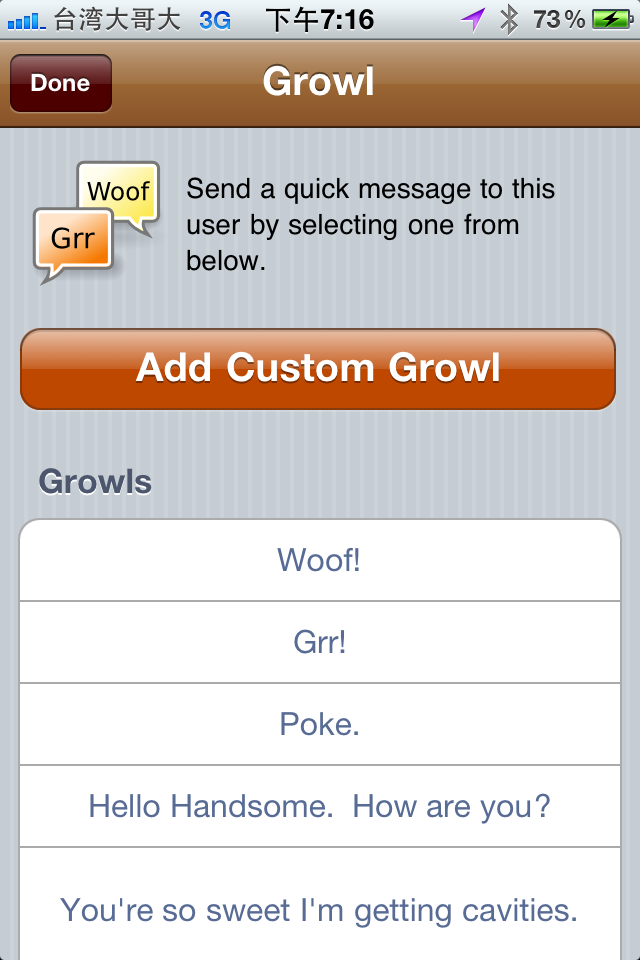Add a custom growl
This screenshot has width=640, height=960.
pyautogui.click(x=318, y=368)
